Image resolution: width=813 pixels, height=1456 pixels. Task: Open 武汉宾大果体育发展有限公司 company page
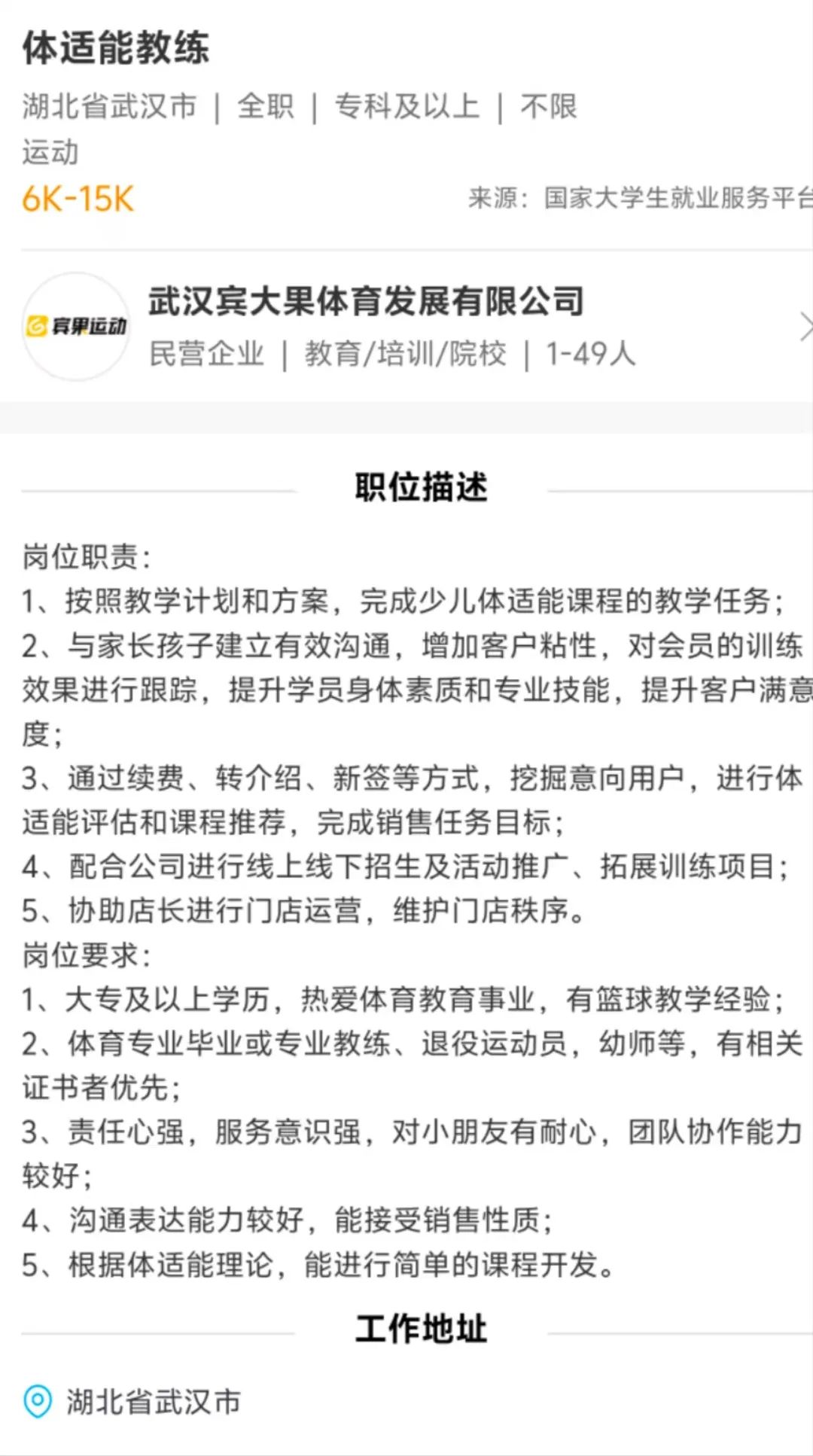point(366,301)
